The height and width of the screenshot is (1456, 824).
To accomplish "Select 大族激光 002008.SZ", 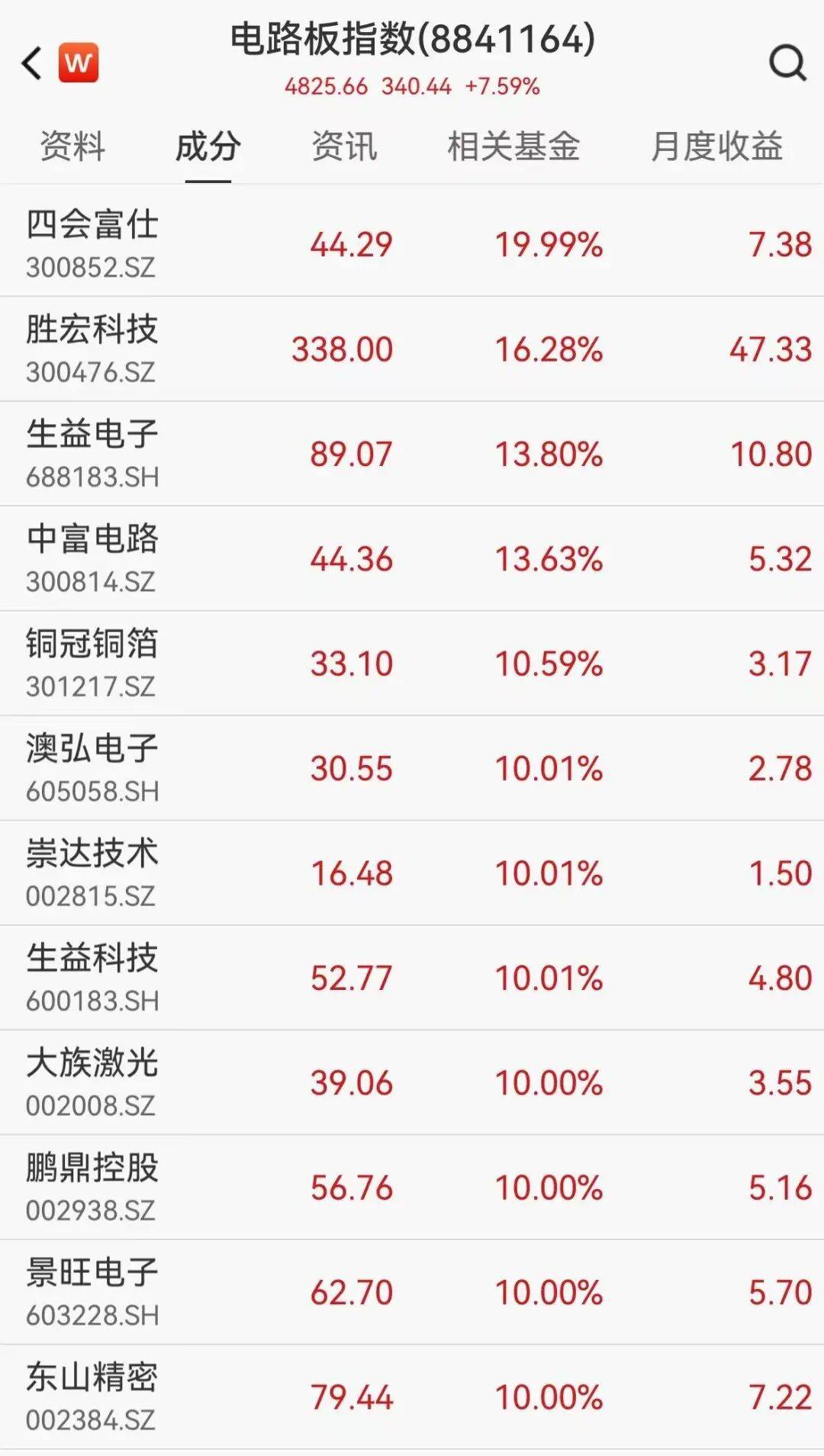I will (412, 1082).
